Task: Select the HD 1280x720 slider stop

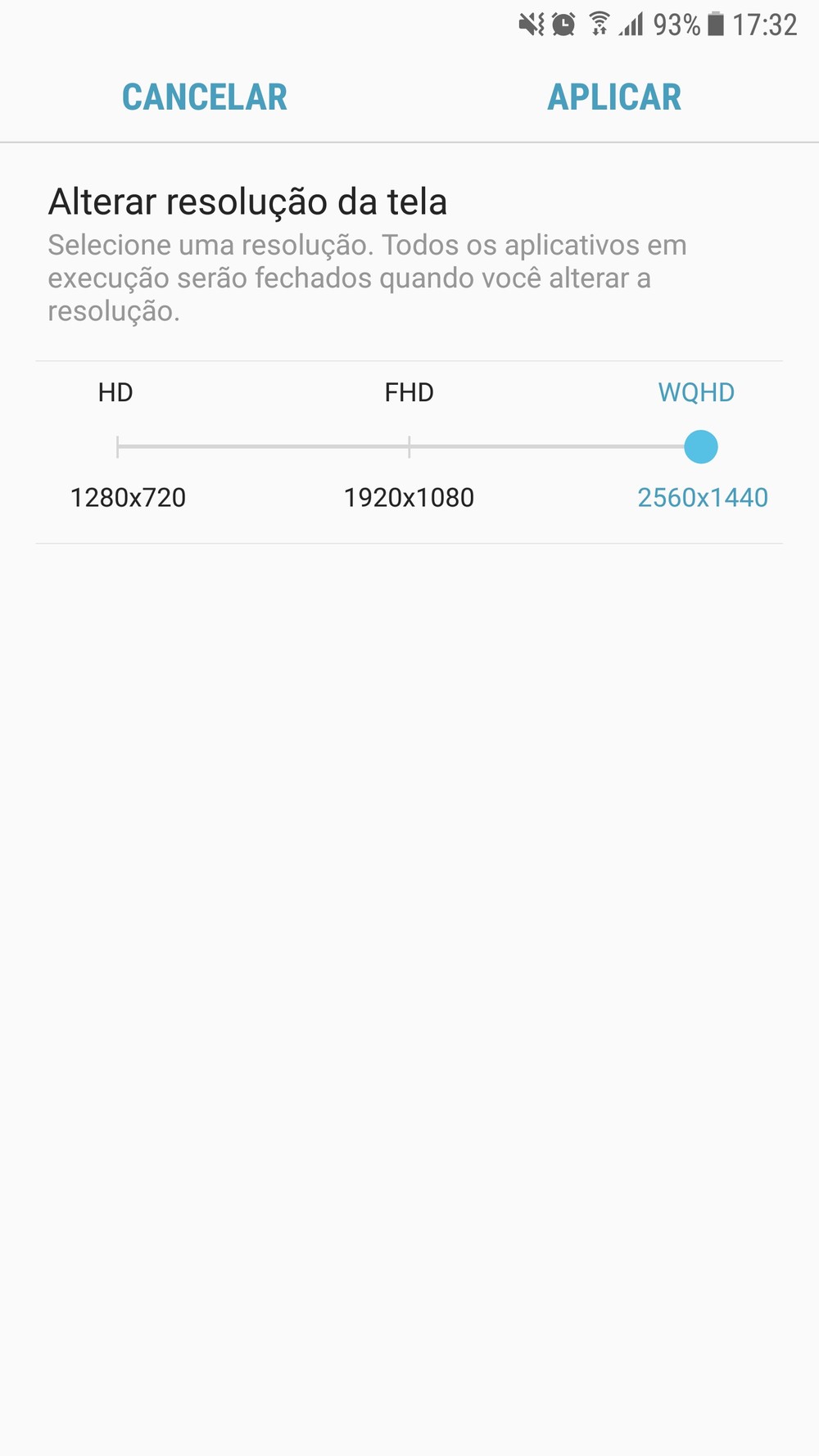Action: coord(118,447)
